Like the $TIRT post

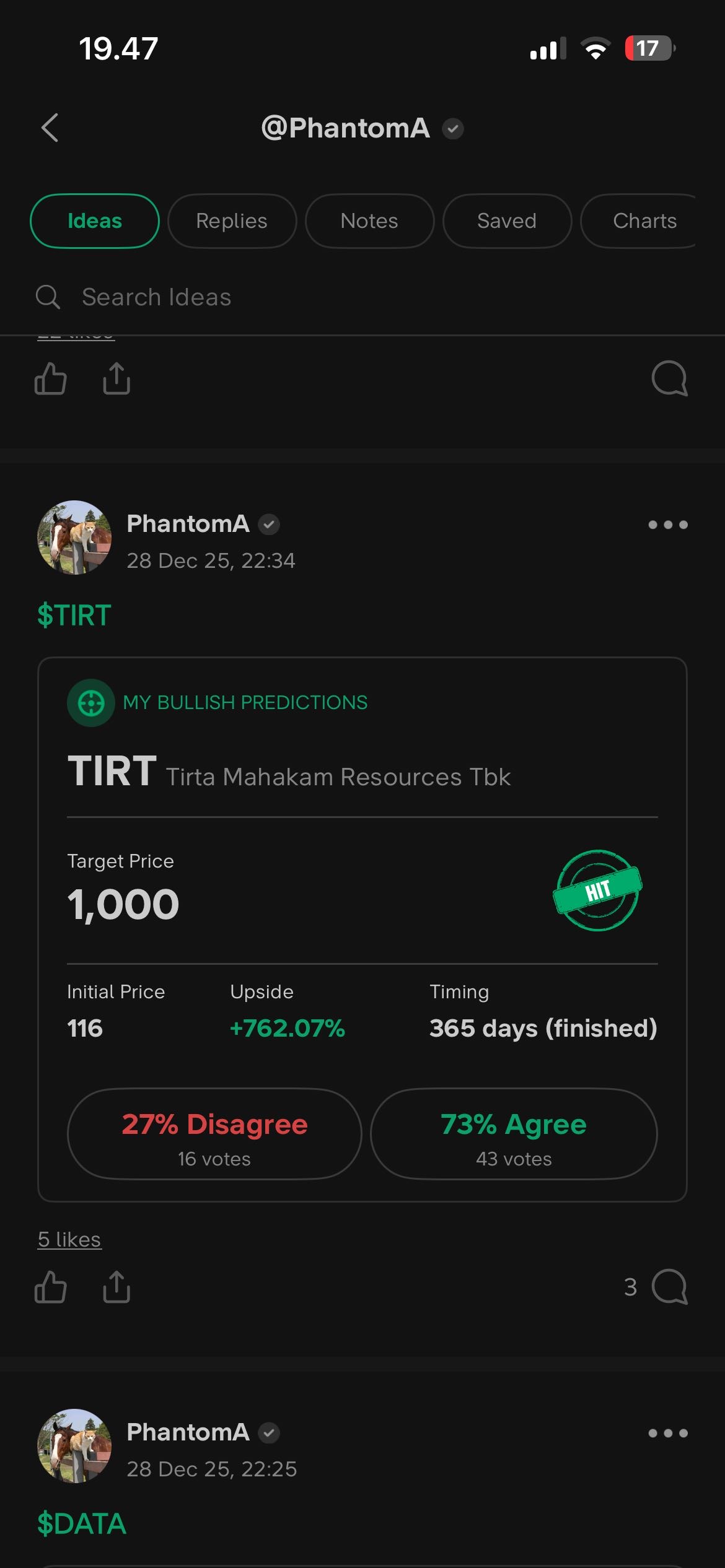51,1287
